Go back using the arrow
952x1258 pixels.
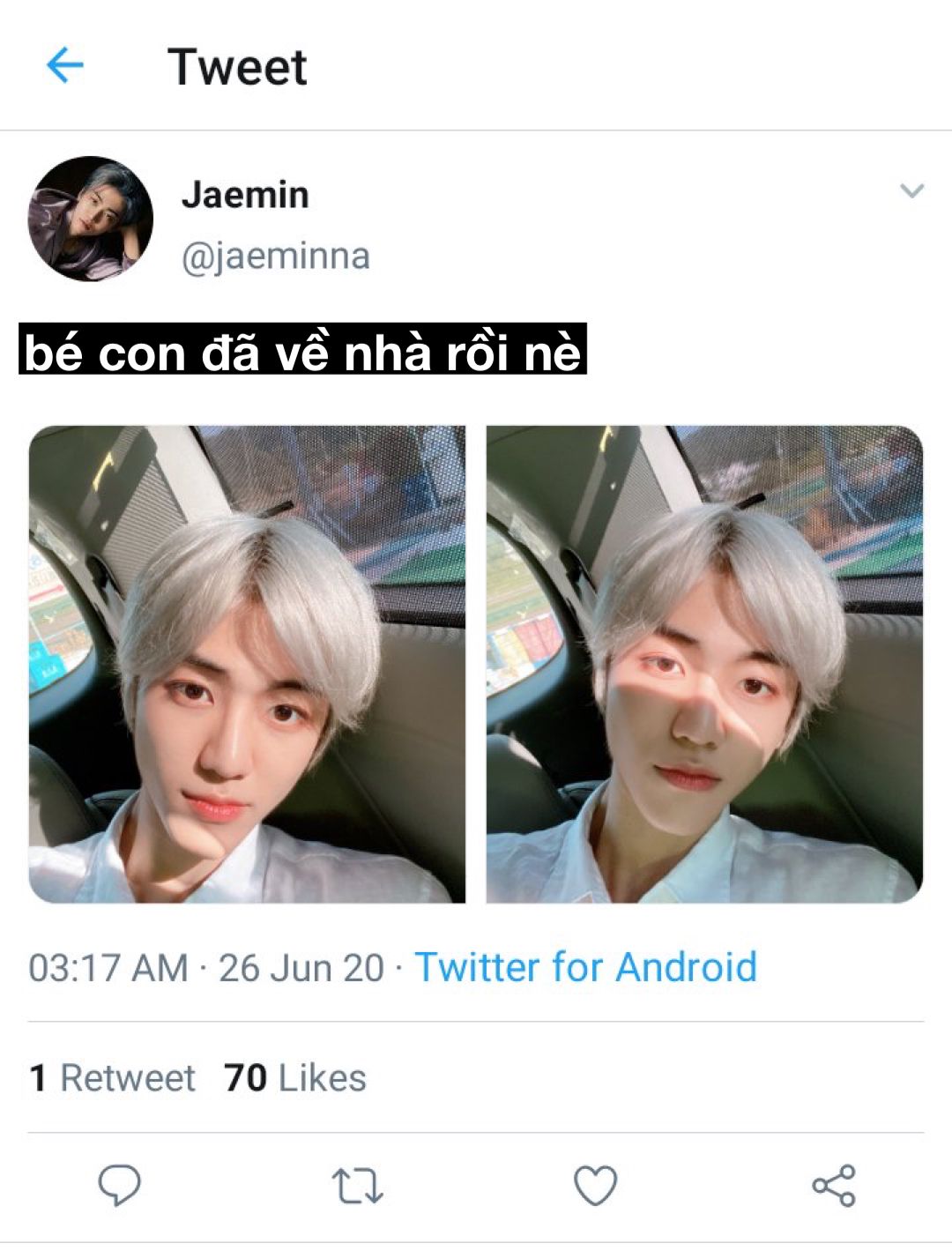(x=64, y=65)
